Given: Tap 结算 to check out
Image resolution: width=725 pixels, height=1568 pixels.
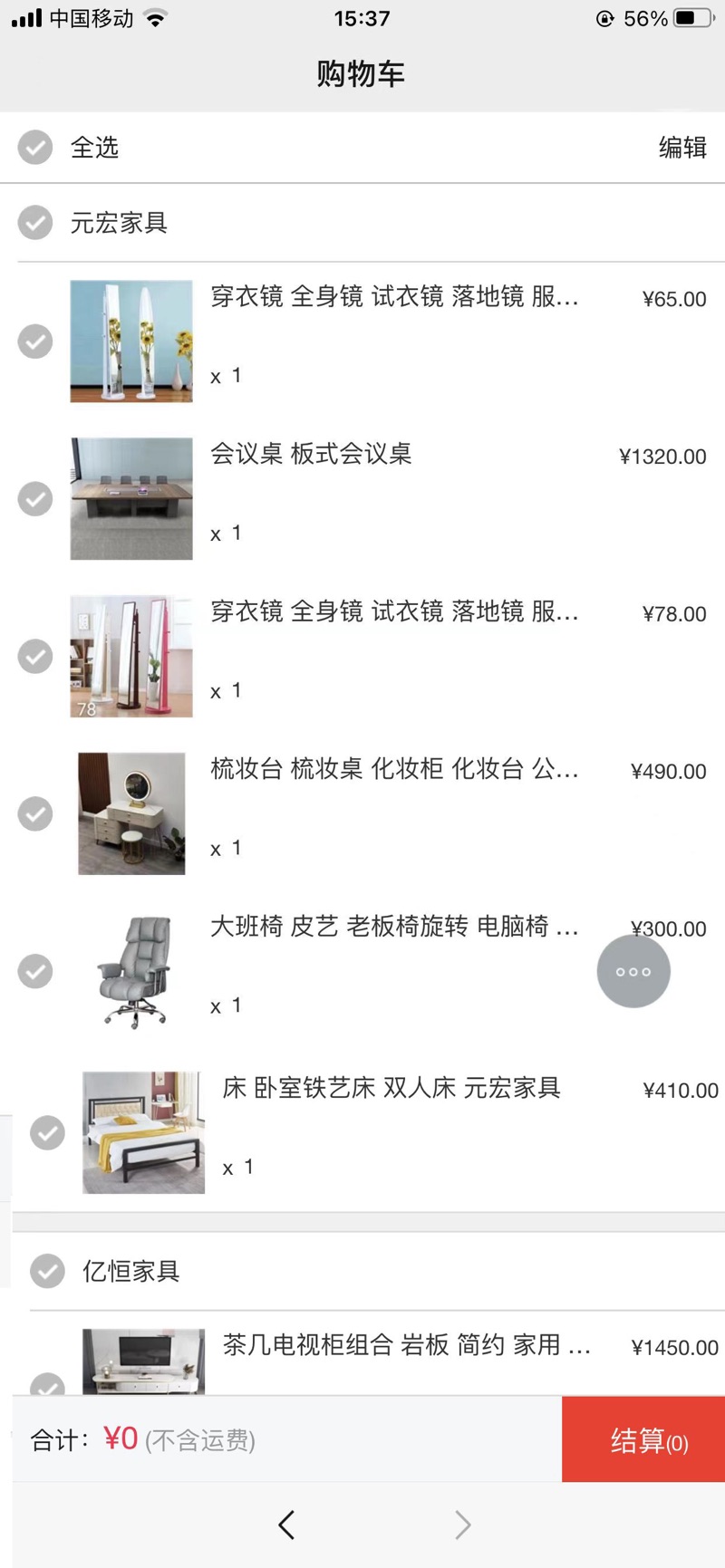Looking at the screenshot, I should click(x=643, y=1439).
